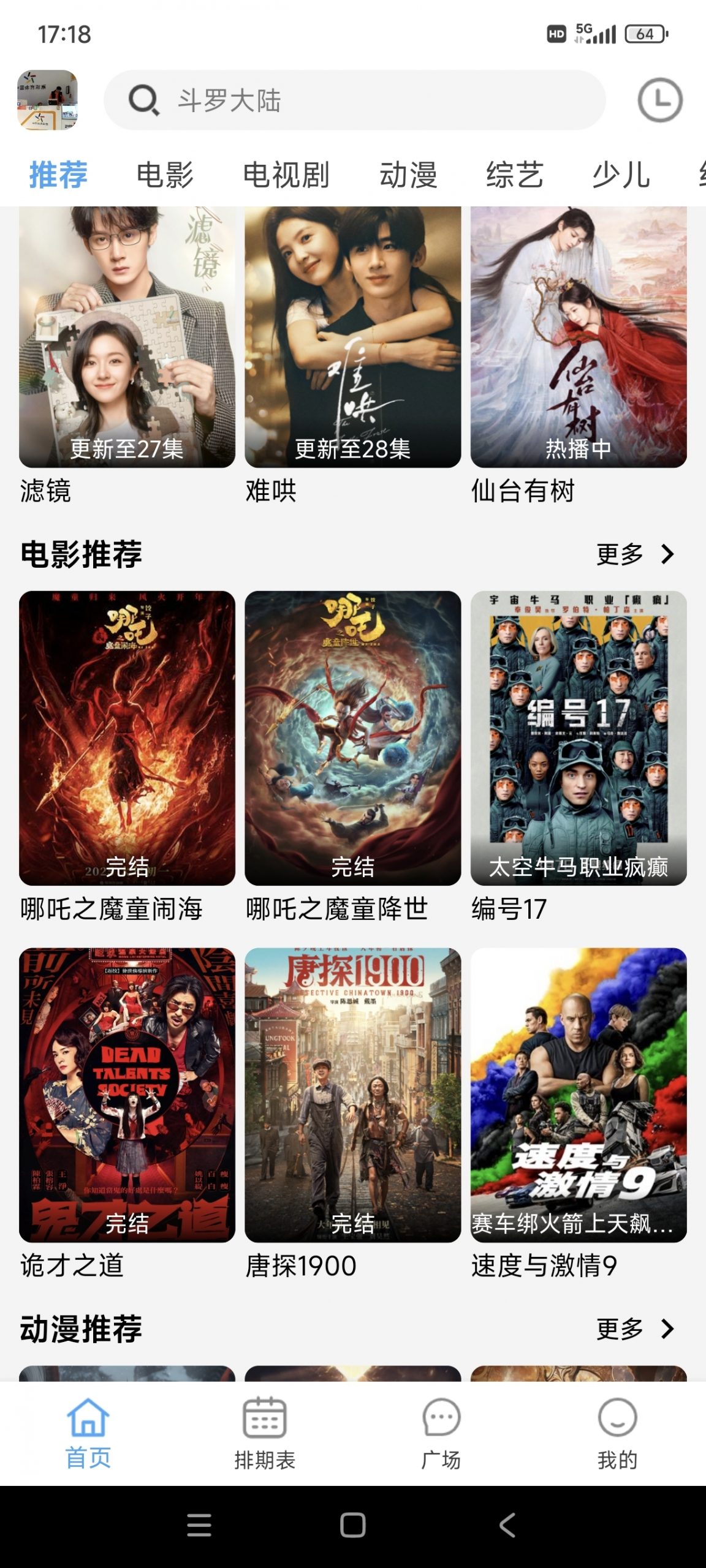Switch to the 电视剧 tab
Image resolution: width=706 pixels, height=1568 pixels.
click(286, 175)
